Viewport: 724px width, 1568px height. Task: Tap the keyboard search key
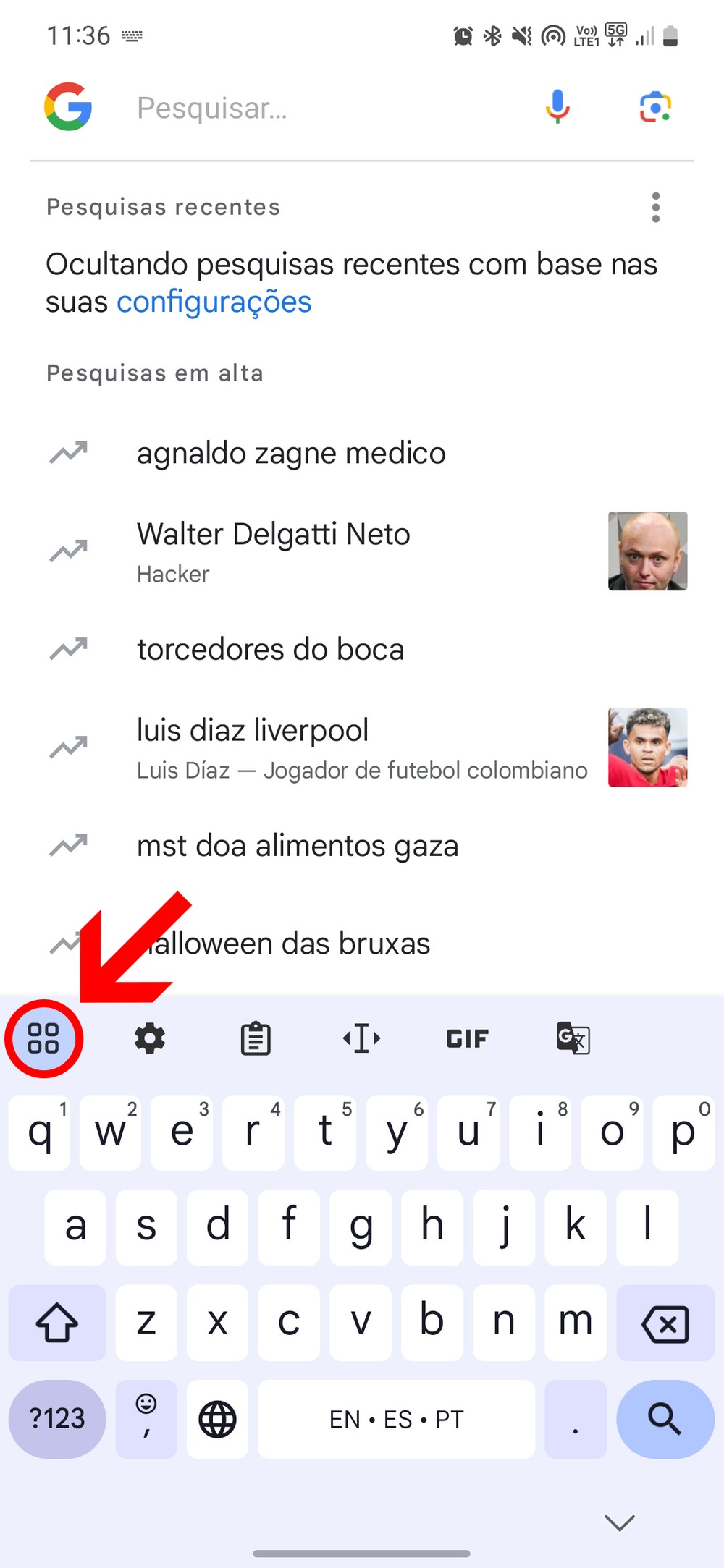665,1419
